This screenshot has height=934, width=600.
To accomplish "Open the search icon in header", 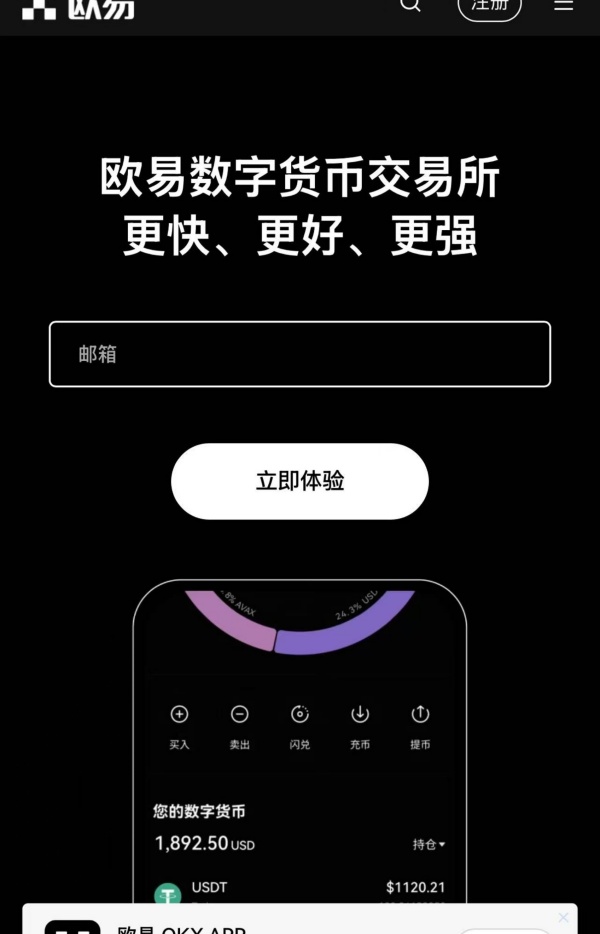I will [x=410, y=5].
